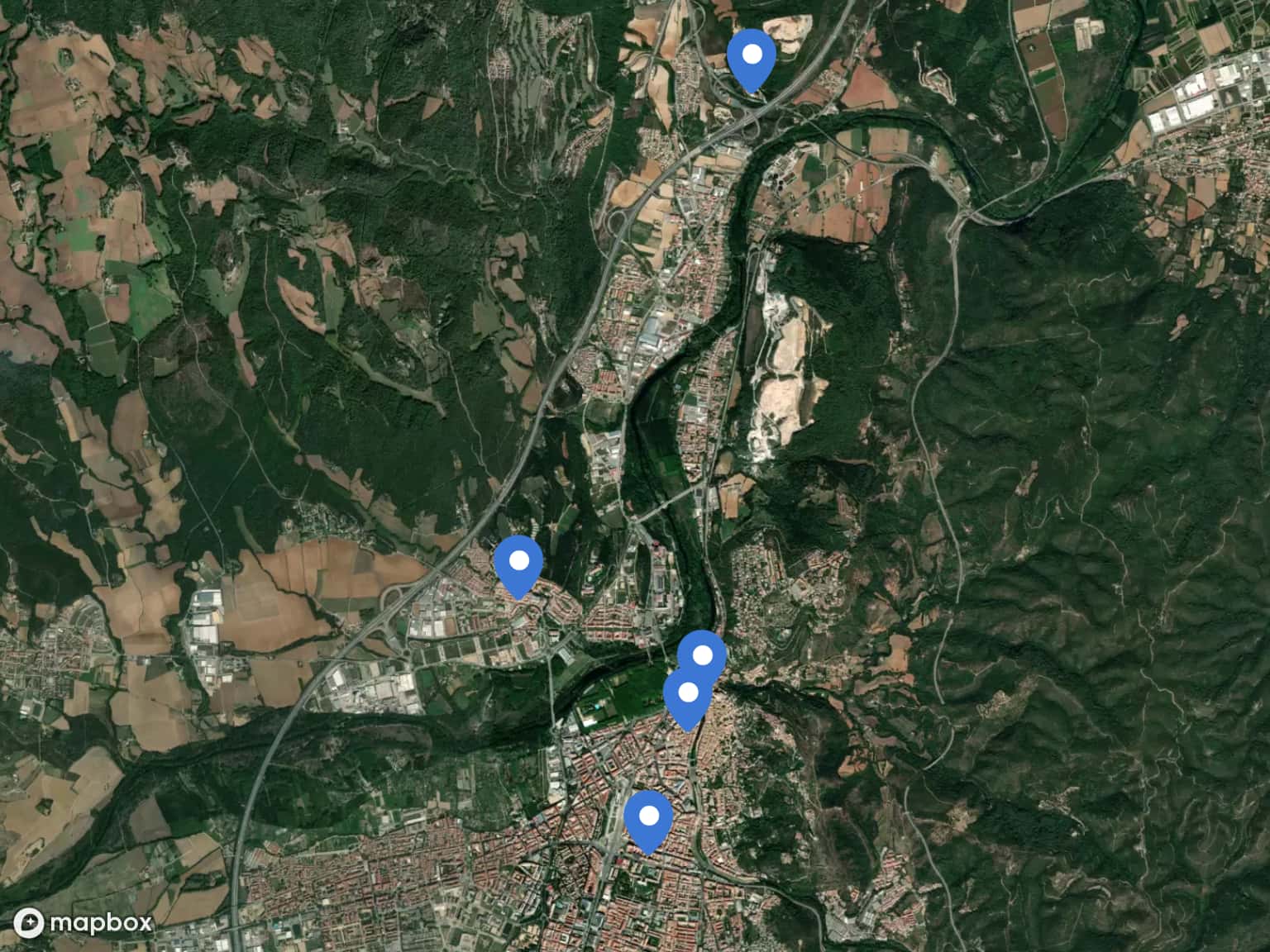Screen dimensions: 1270x952
Task: Open the pin in the western residential neighborhood
Action: click(518, 563)
